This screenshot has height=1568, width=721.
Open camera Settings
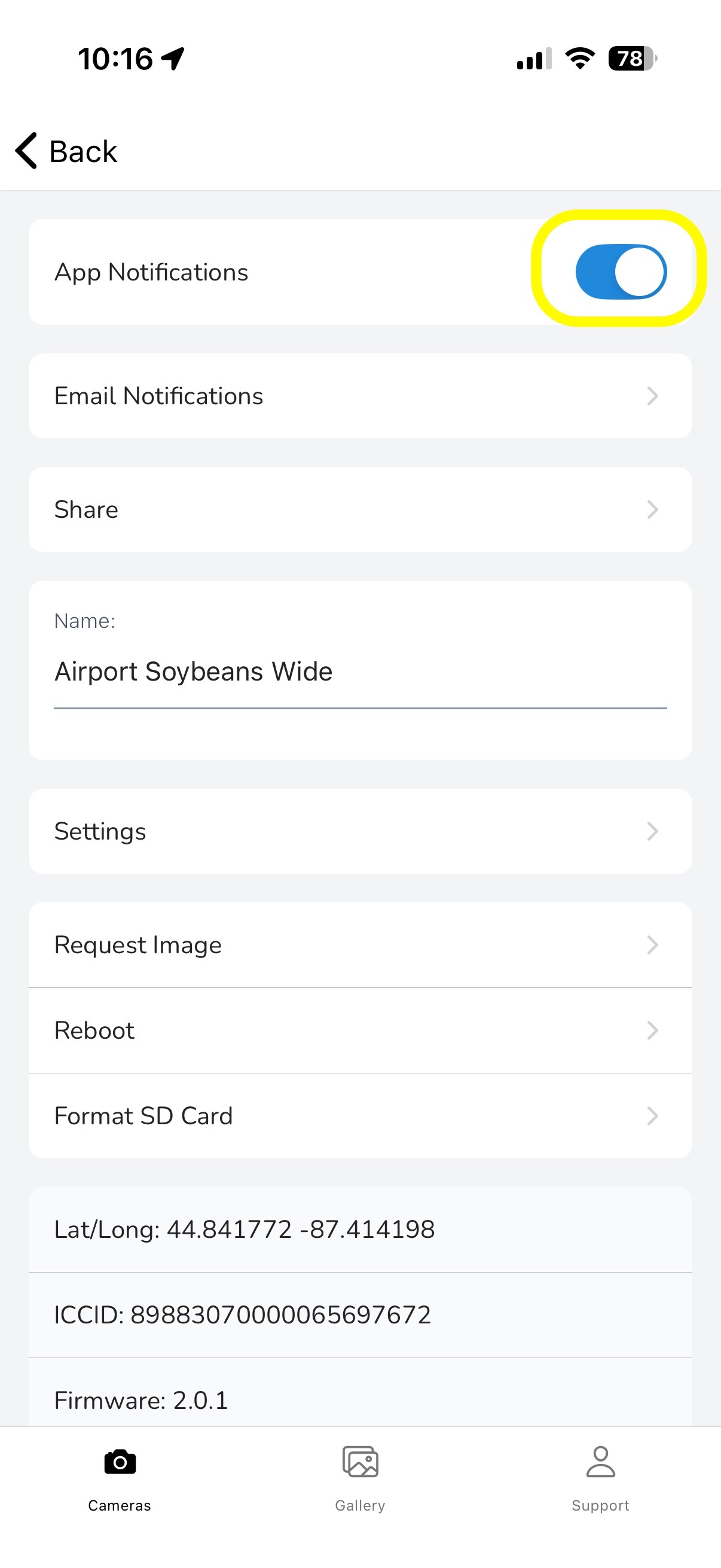point(360,831)
